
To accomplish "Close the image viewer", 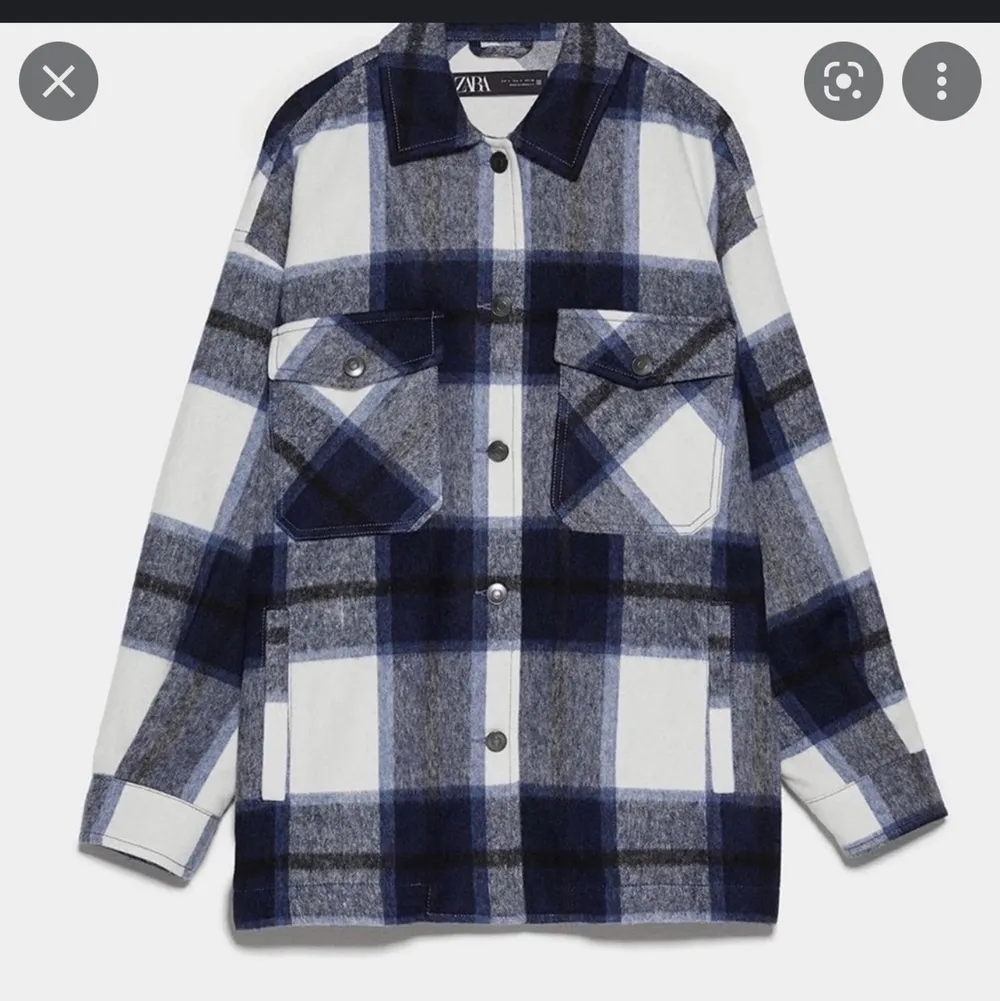I will (59, 81).
